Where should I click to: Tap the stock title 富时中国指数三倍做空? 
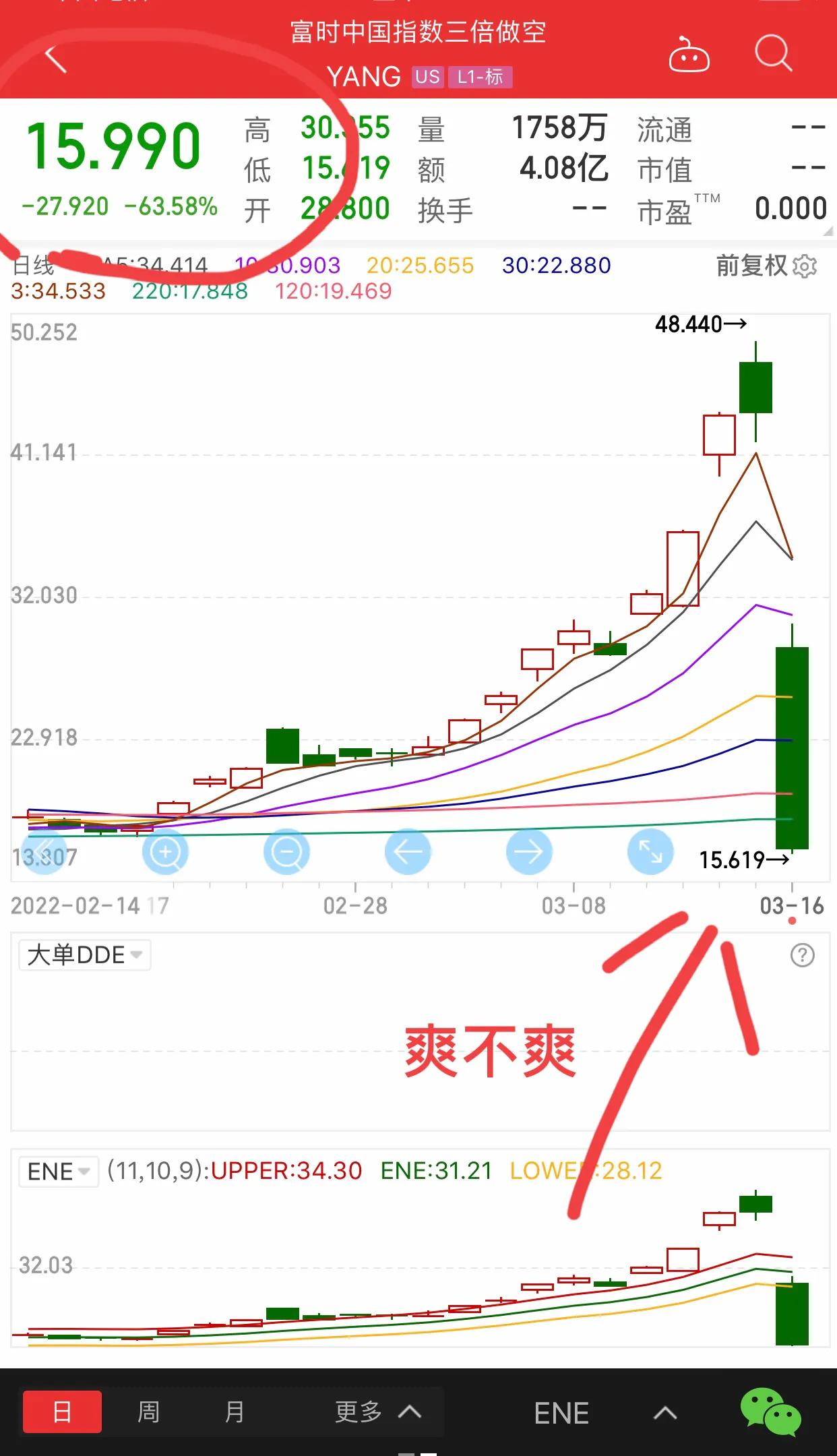(418, 32)
